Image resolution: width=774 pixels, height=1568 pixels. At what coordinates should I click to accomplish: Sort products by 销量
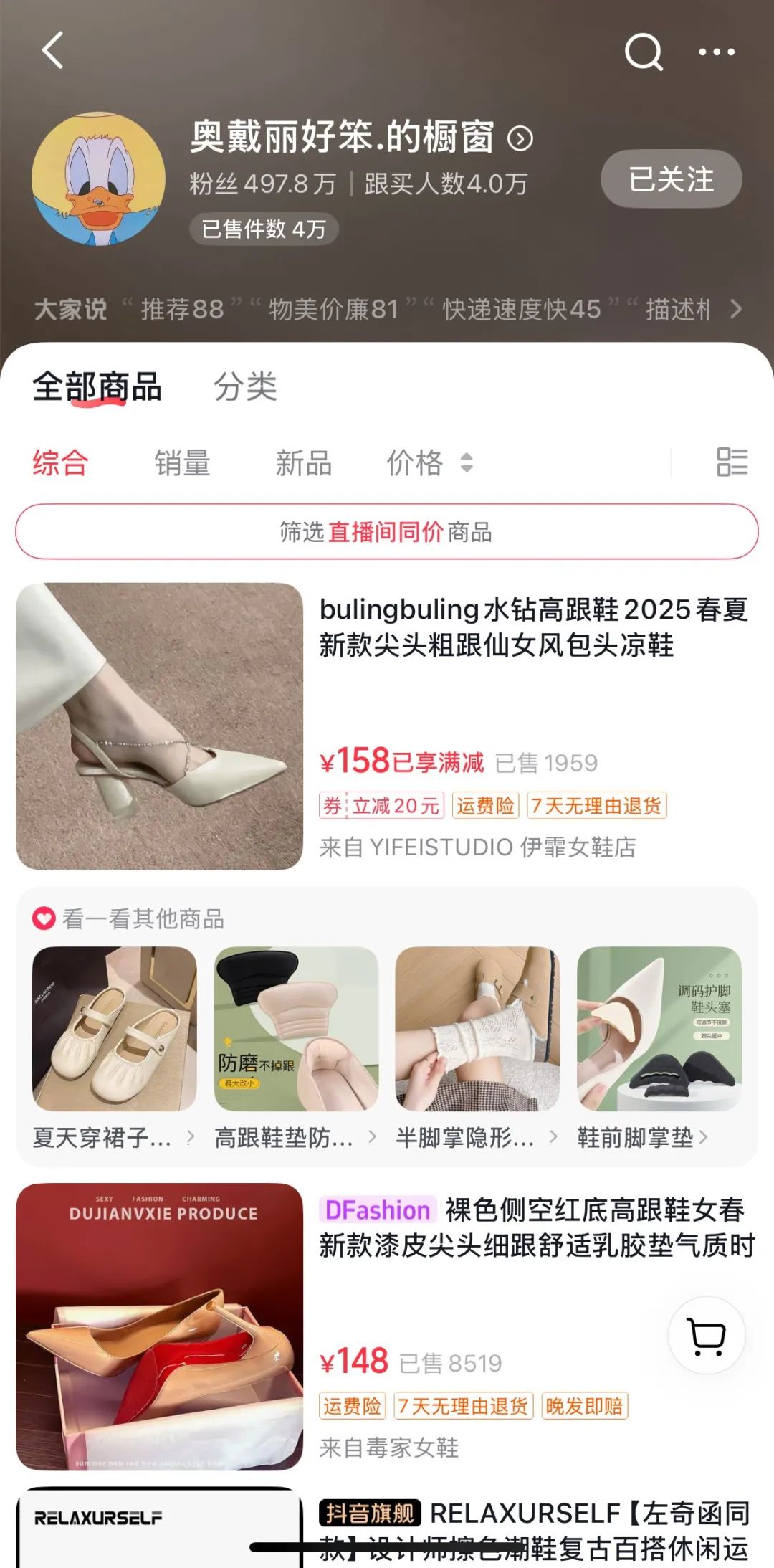click(x=182, y=463)
